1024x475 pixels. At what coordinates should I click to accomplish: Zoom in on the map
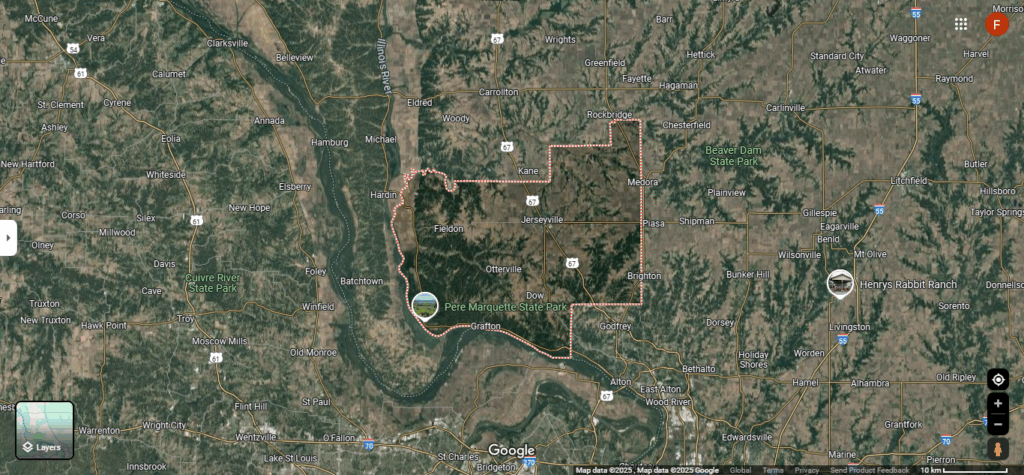(x=997, y=404)
